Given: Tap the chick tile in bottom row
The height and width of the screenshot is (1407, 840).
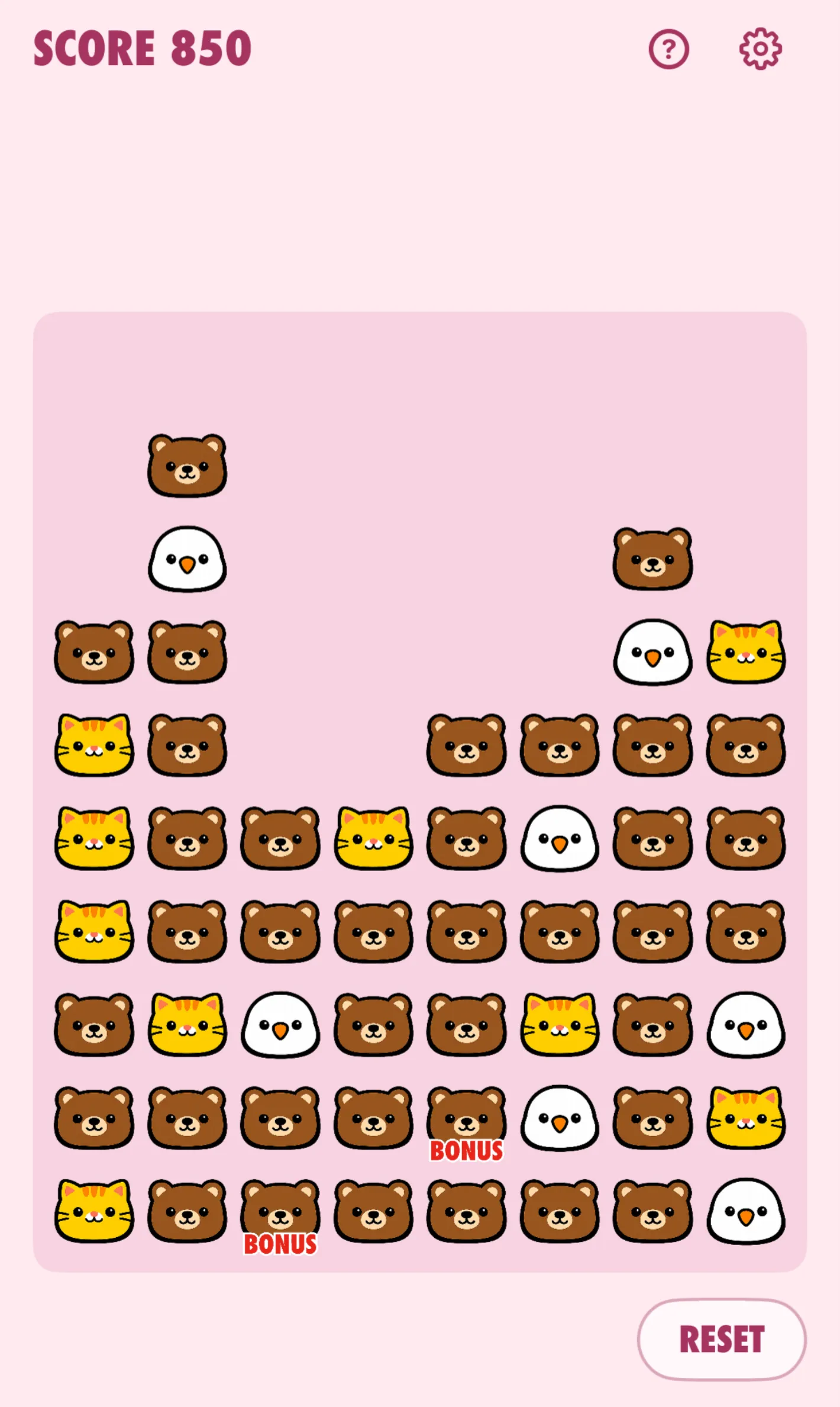Looking at the screenshot, I should [746, 1211].
